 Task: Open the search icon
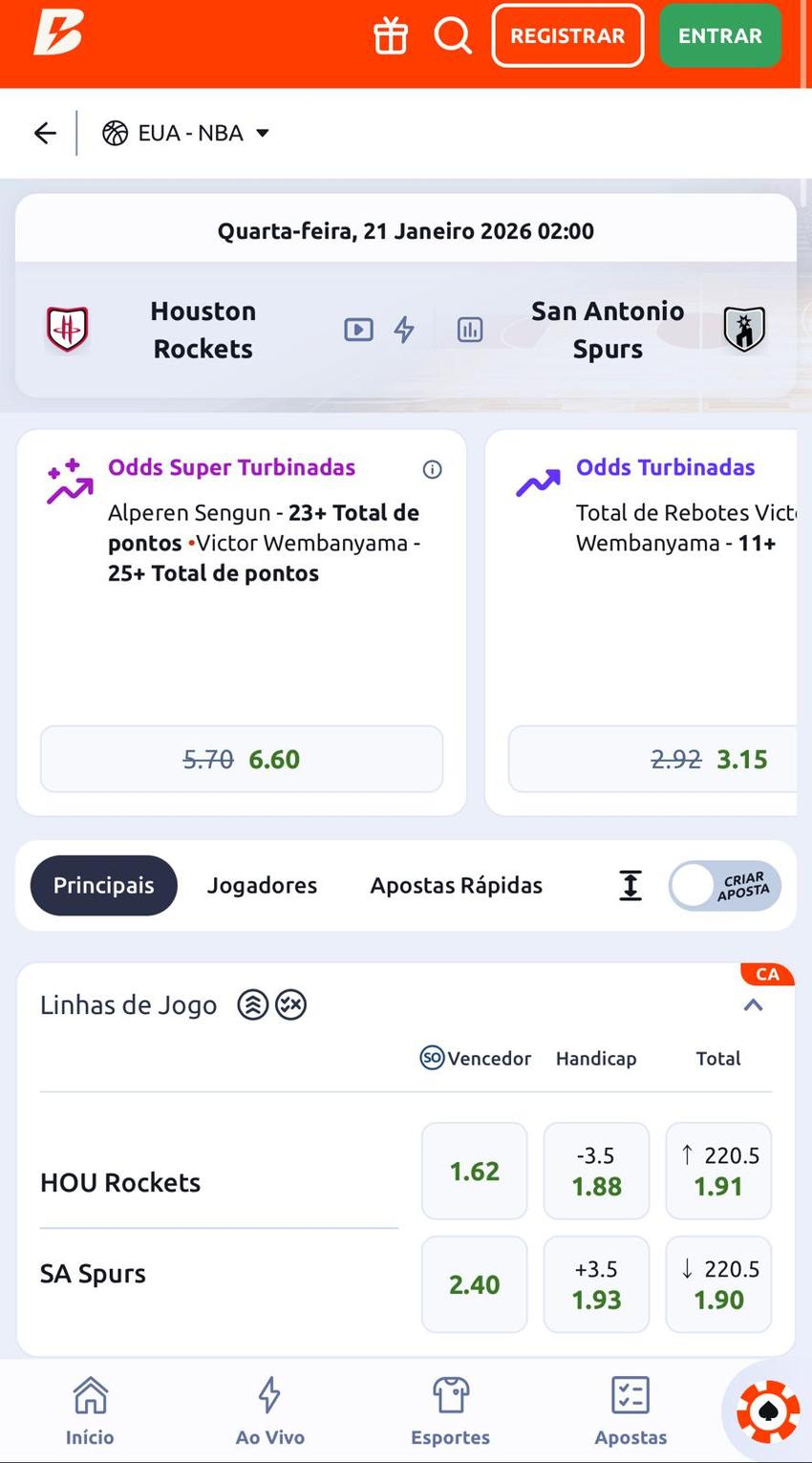pos(453,35)
